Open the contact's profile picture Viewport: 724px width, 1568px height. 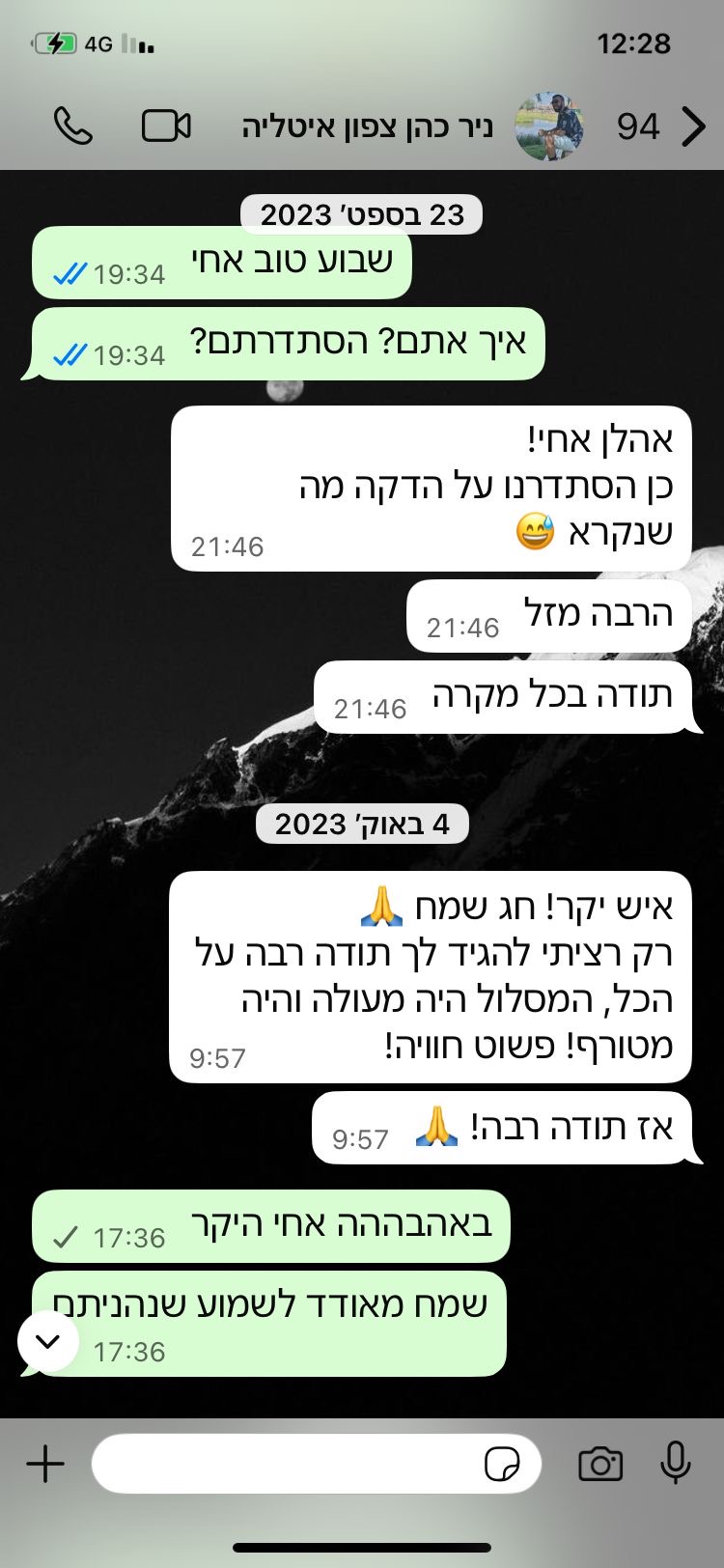(x=549, y=126)
